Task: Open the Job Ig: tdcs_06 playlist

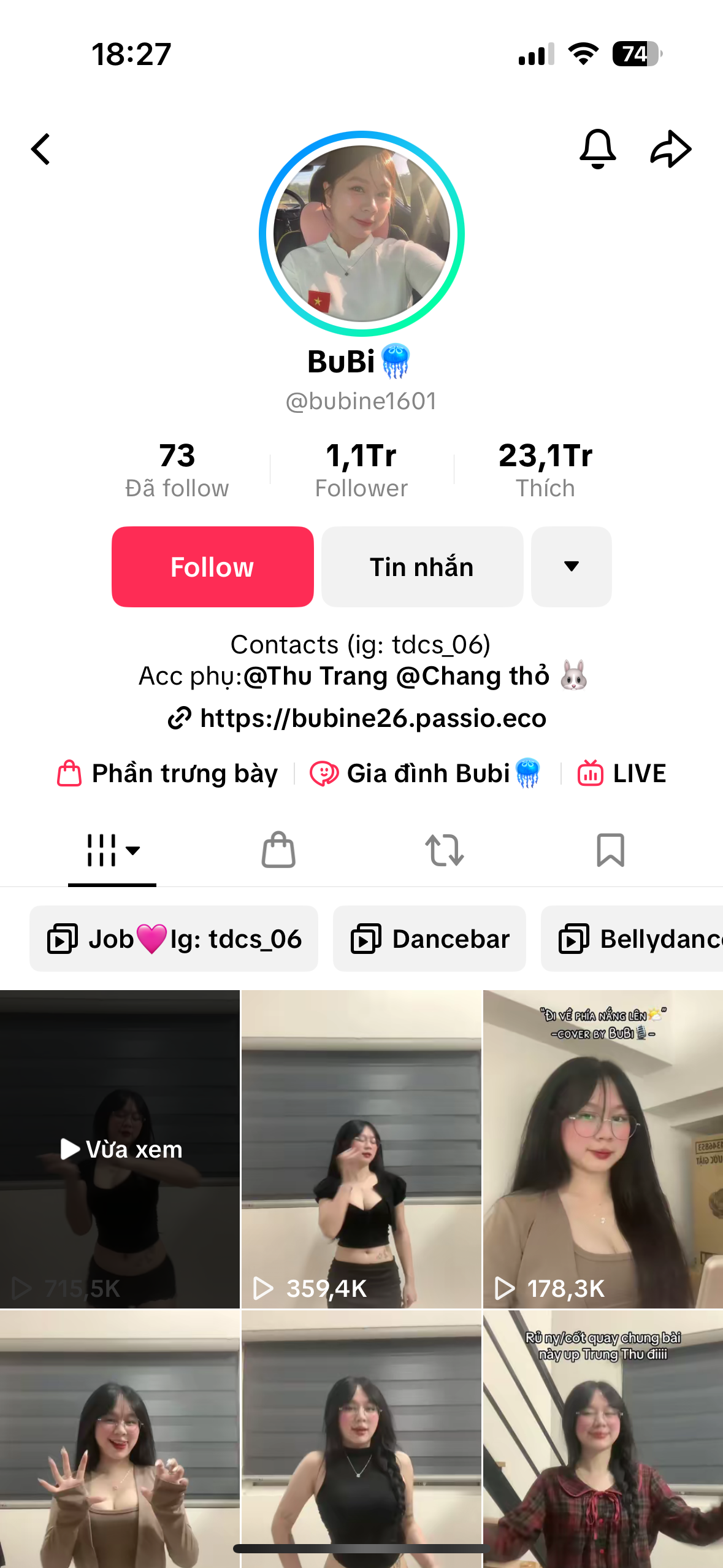Action: tap(174, 939)
